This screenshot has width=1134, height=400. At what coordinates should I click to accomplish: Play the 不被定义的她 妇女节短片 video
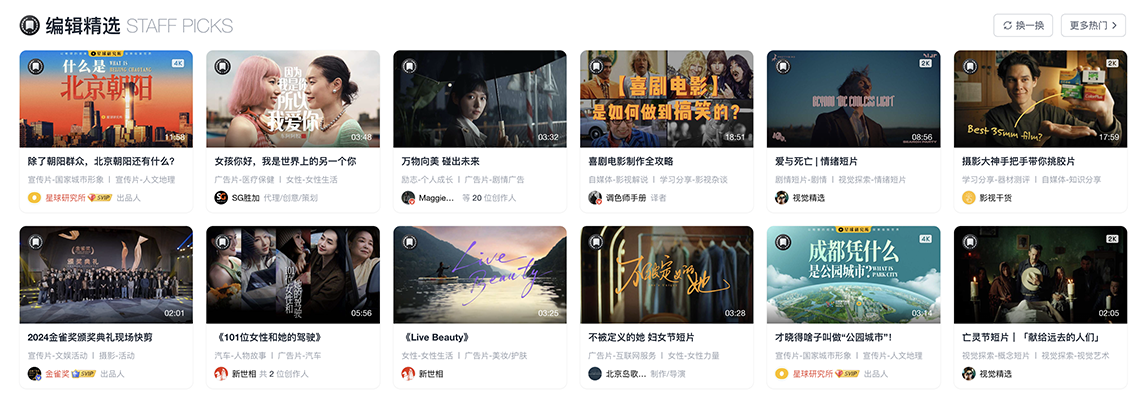667,275
